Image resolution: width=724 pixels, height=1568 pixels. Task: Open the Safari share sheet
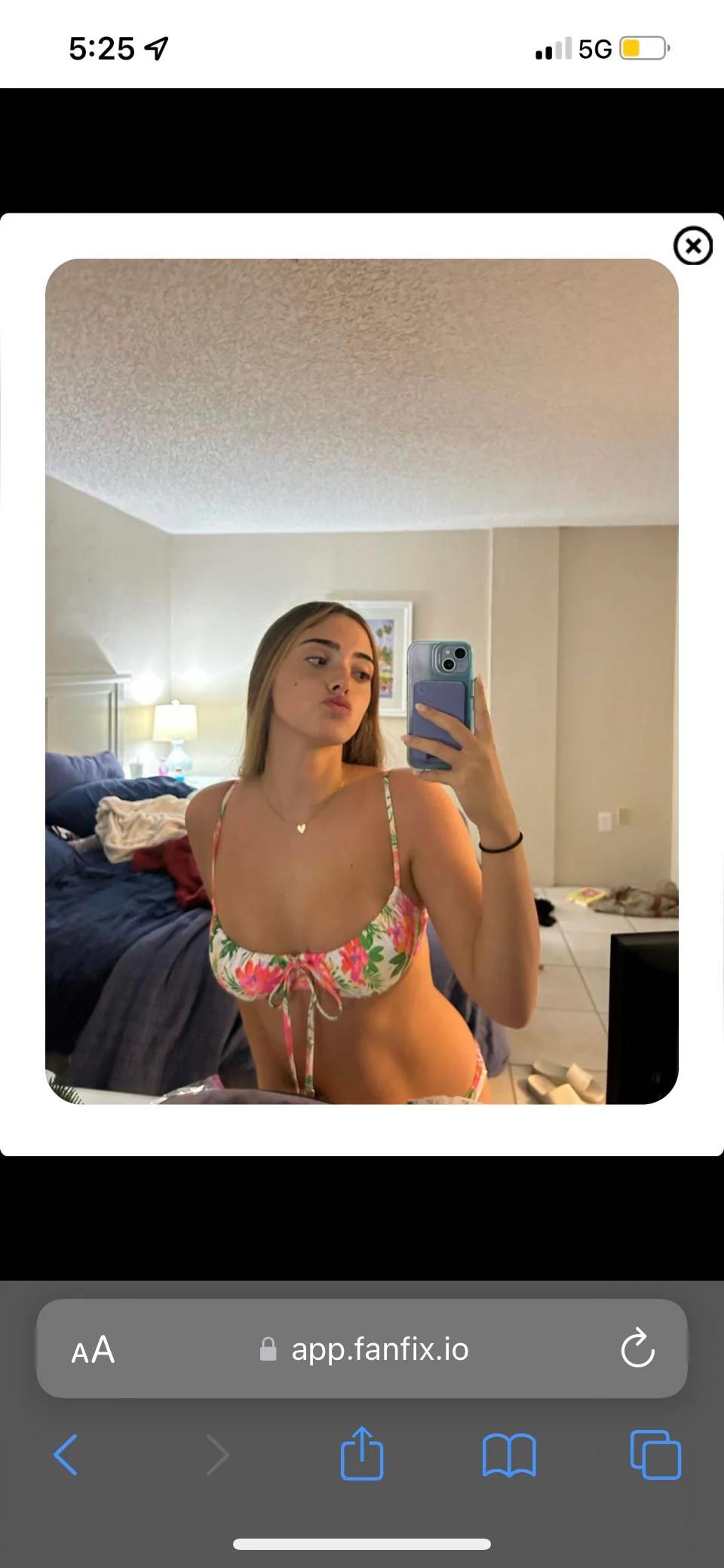pos(362,1453)
